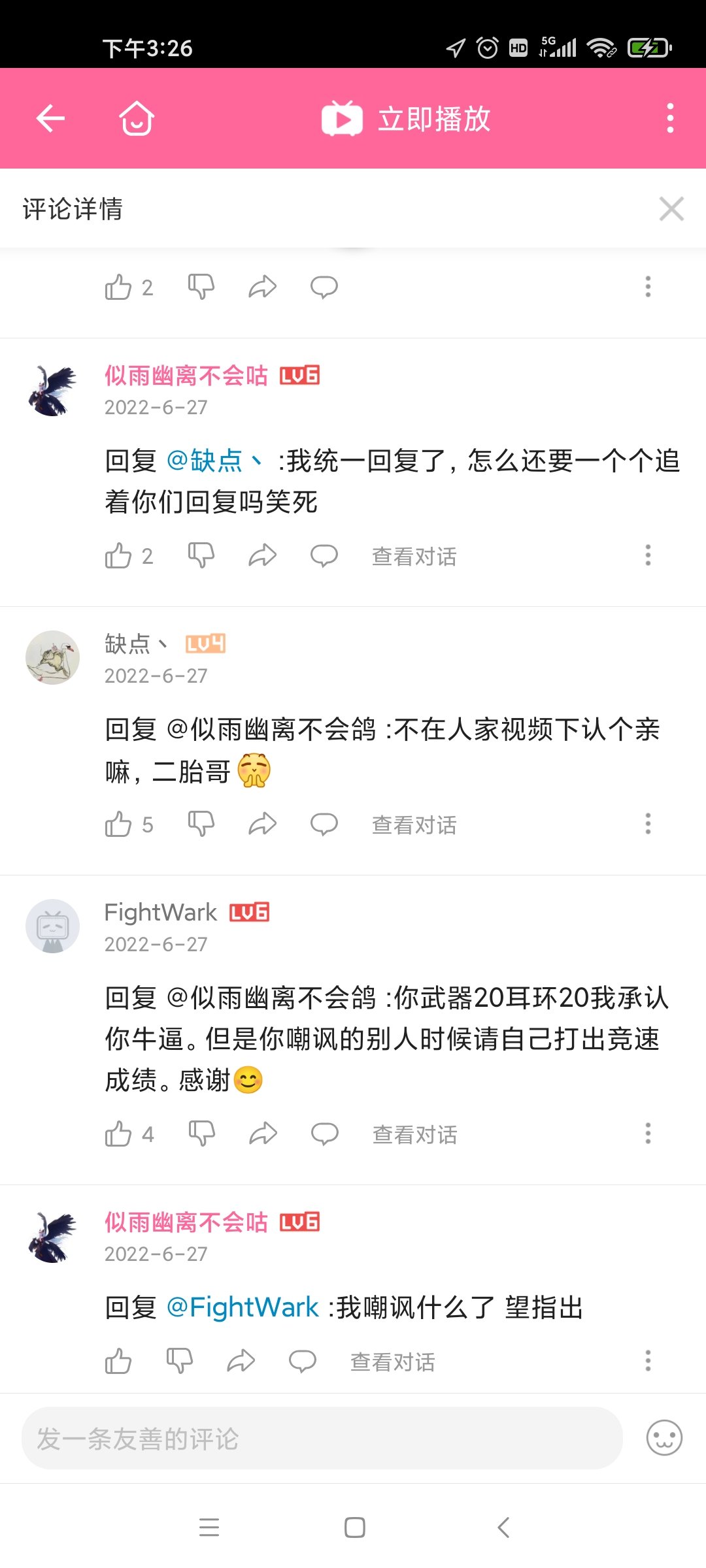706x1568 pixels.
Task: Share 缺点丶's comment
Action: point(263,825)
